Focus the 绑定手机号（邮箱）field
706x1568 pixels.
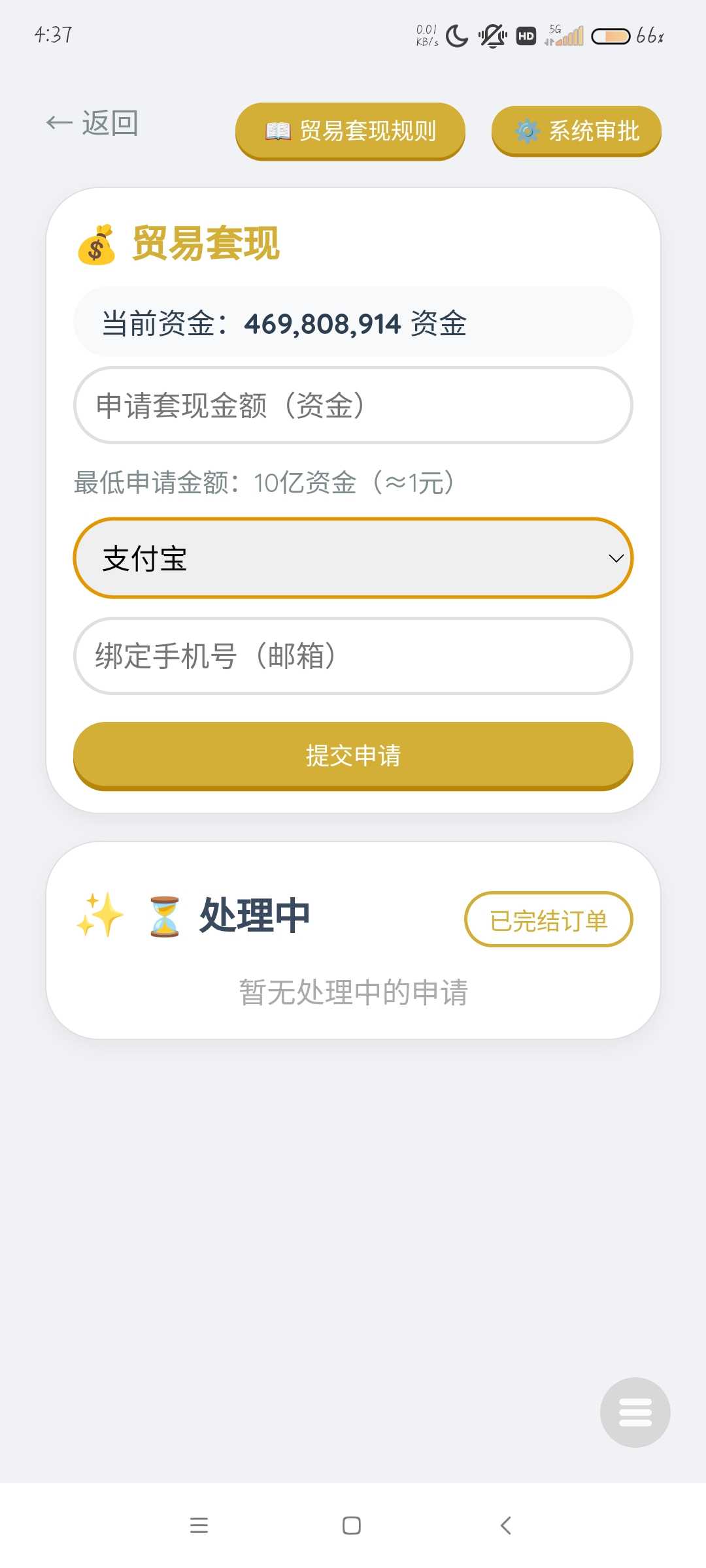point(353,656)
